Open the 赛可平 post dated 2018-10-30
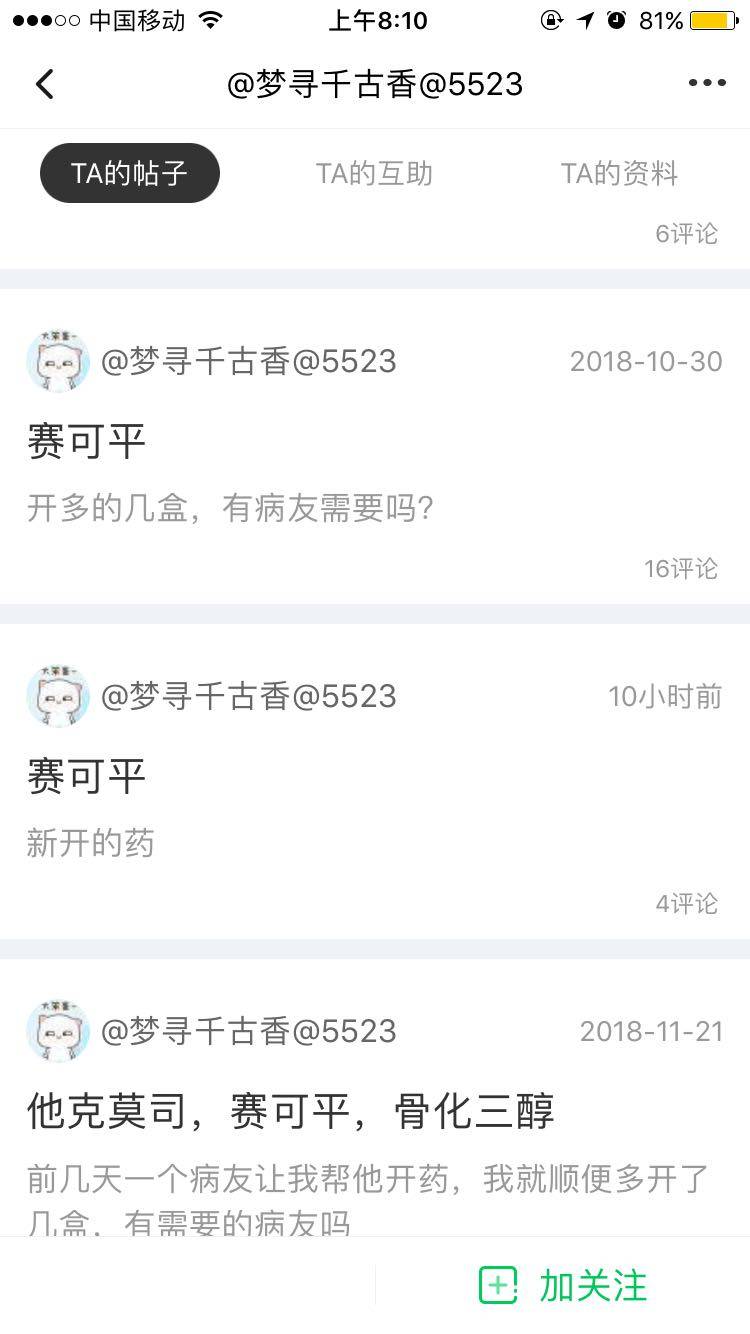Viewport: 750px width, 1334px height. pos(87,442)
